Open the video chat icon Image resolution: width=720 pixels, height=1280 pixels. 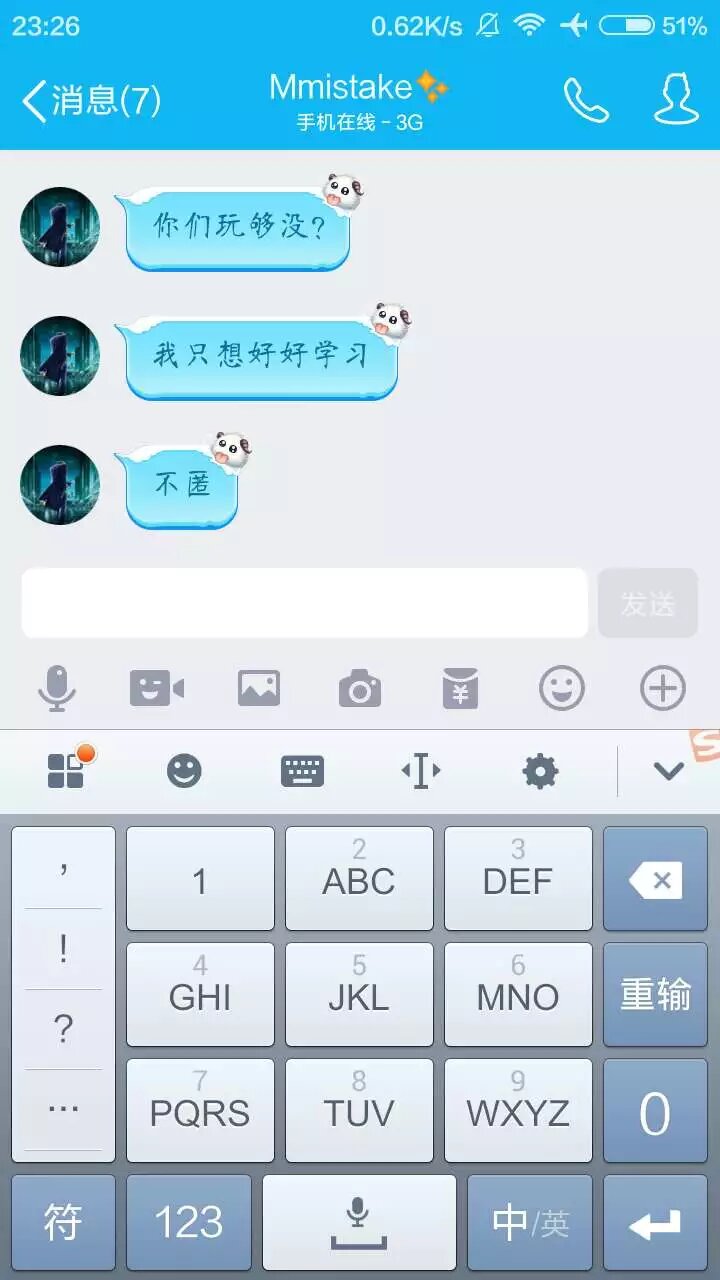click(157, 688)
